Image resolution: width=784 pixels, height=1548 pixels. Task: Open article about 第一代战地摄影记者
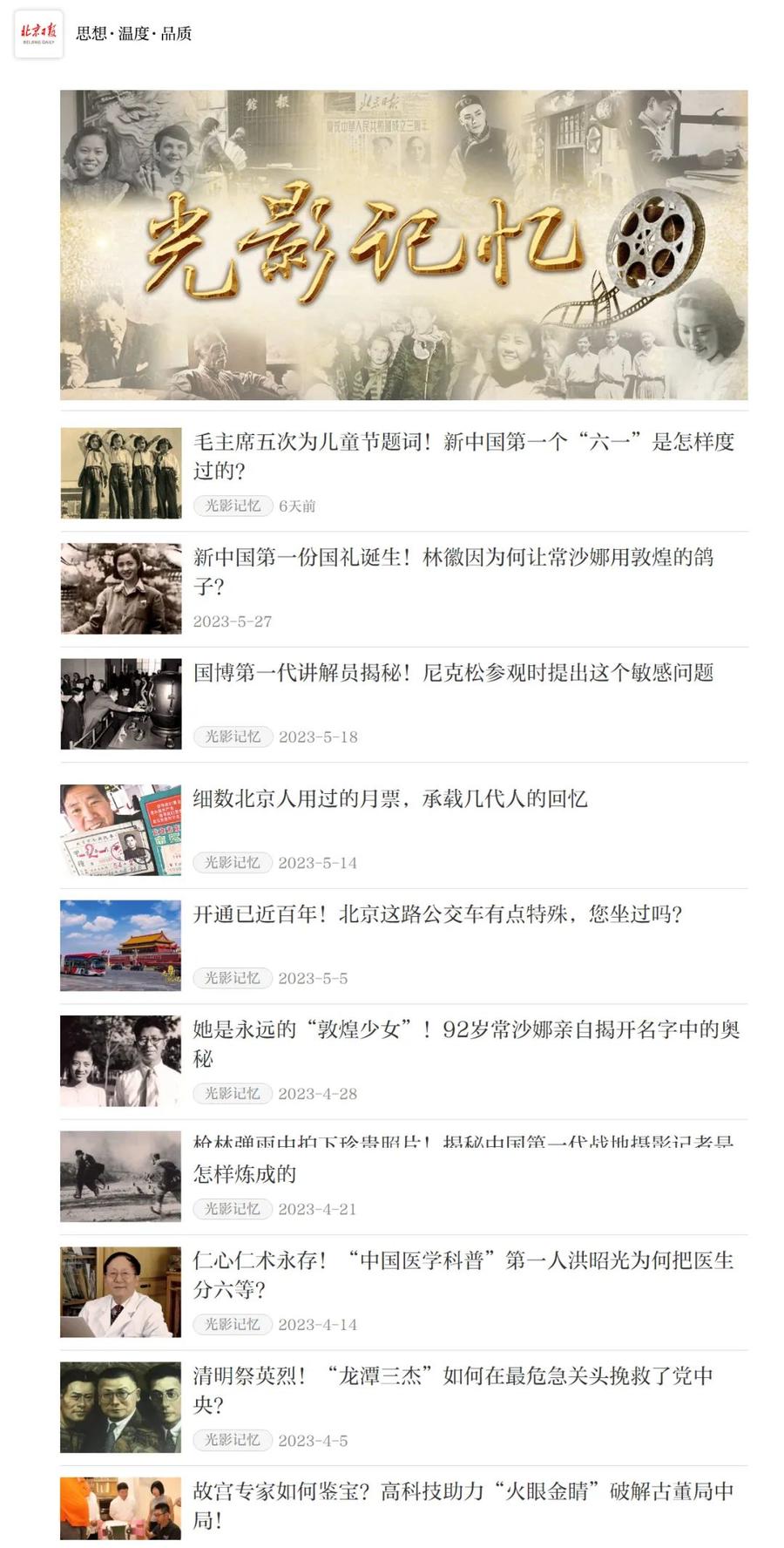(462, 1160)
